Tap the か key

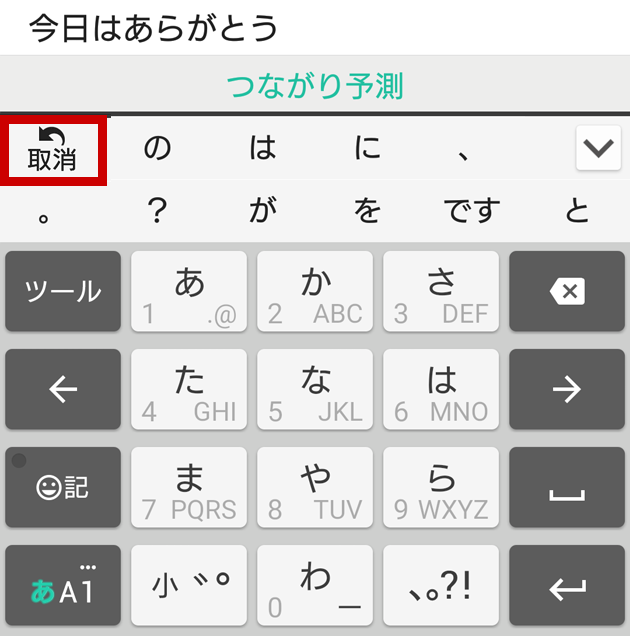[315, 291]
